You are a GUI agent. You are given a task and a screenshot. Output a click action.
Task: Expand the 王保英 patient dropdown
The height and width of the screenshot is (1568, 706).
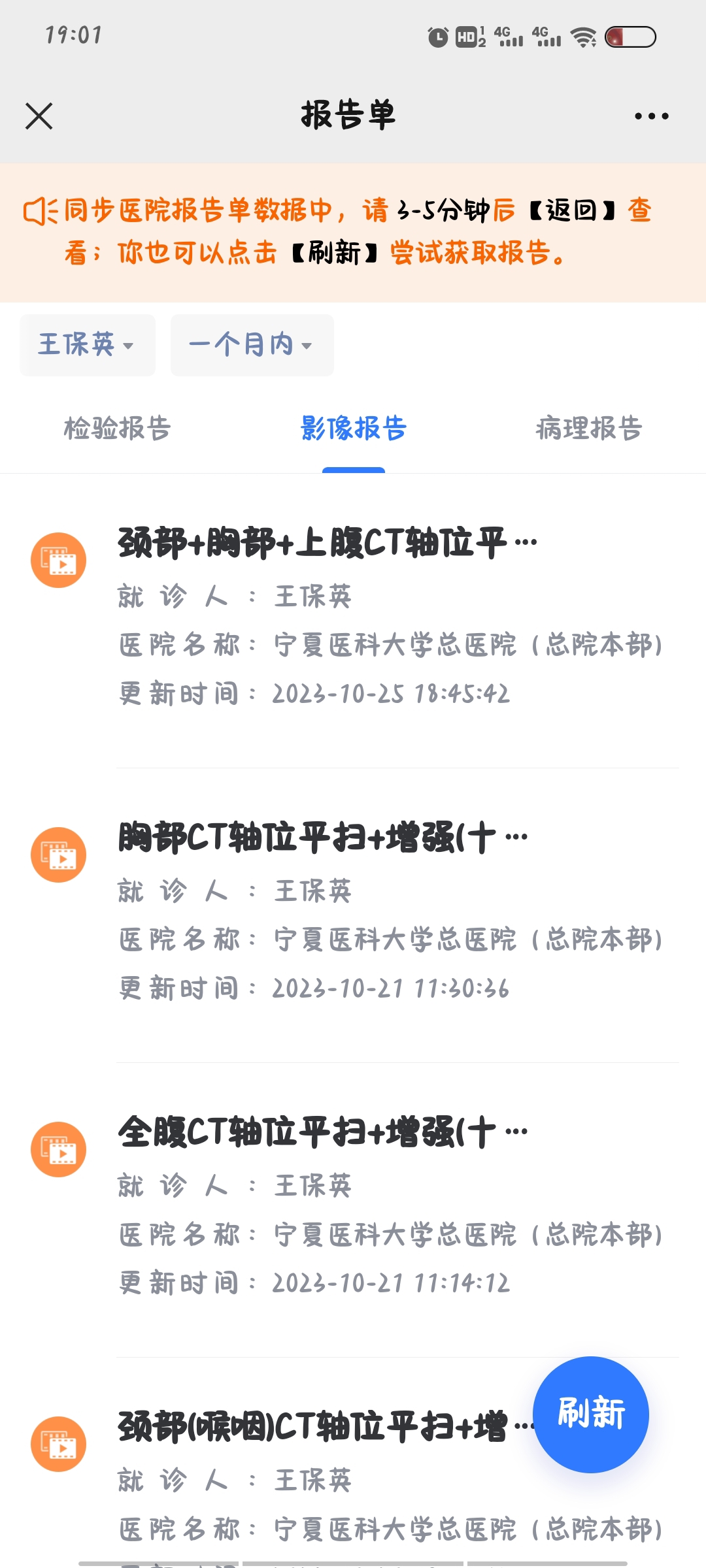pyautogui.click(x=87, y=345)
